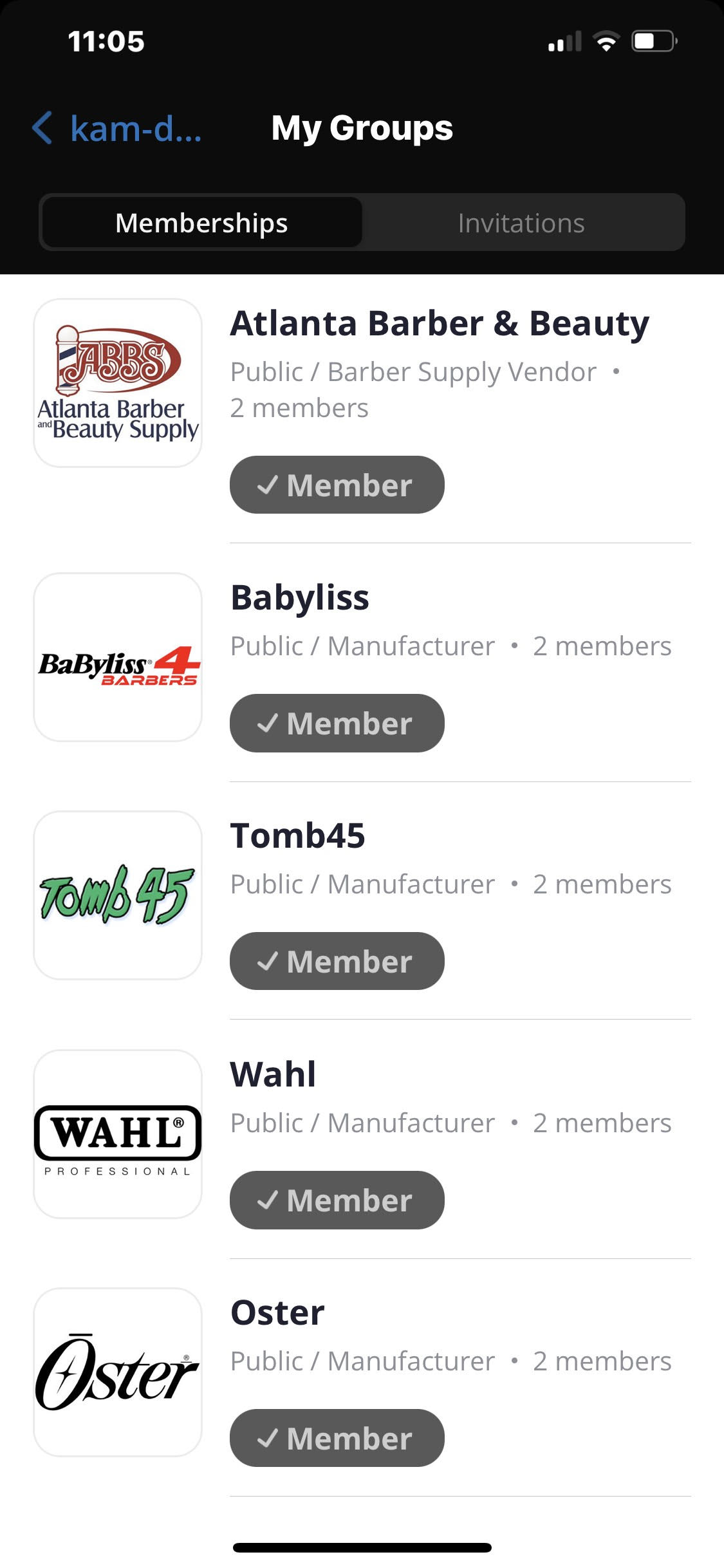This screenshot has height=1568, width=724.
Task: Tap the home indicator bar at the bottom
Action: pos(362,1547)
